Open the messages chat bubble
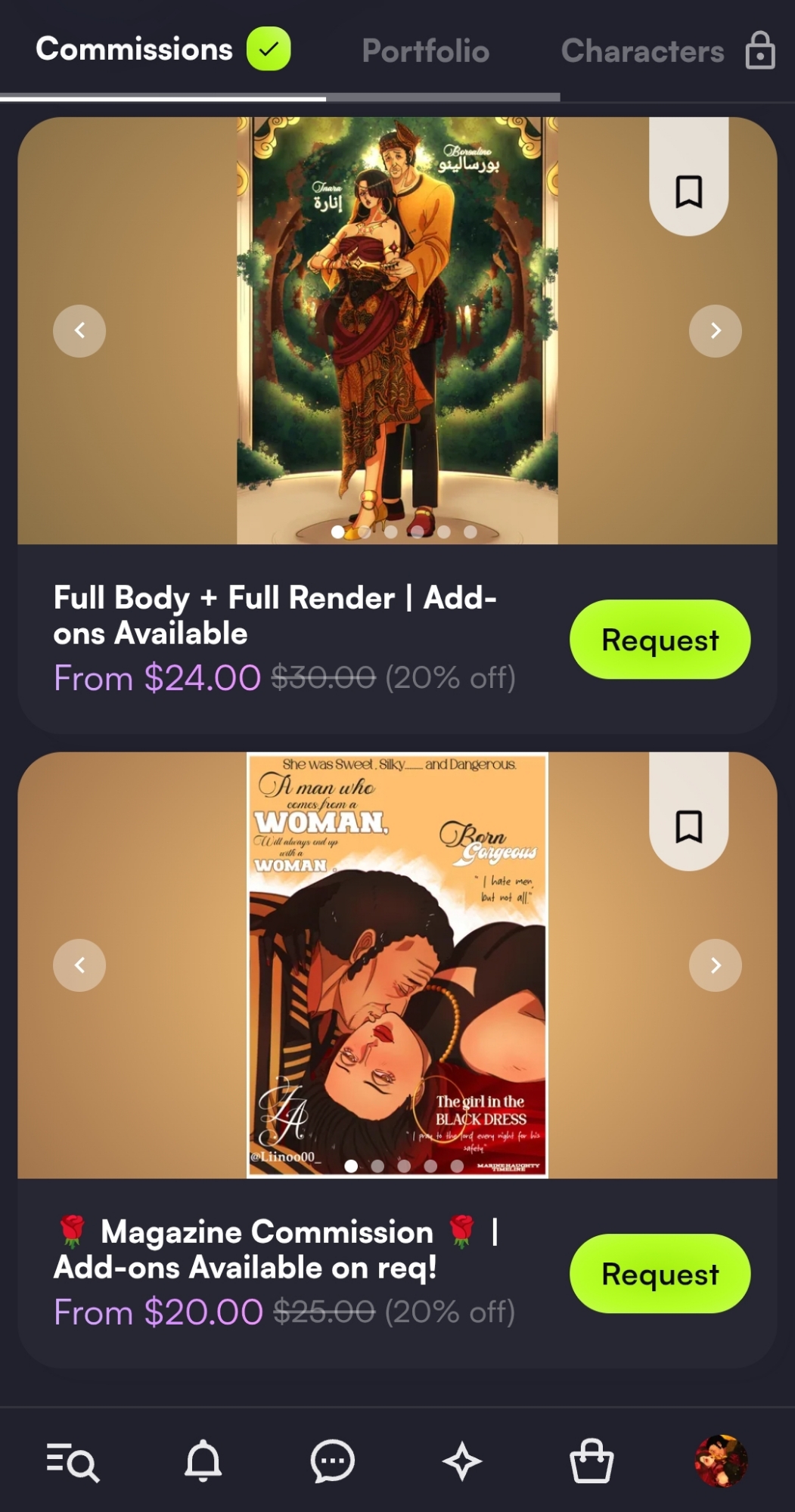The width and height of the screenshot is (795, 1512). tap(332, 1461)
